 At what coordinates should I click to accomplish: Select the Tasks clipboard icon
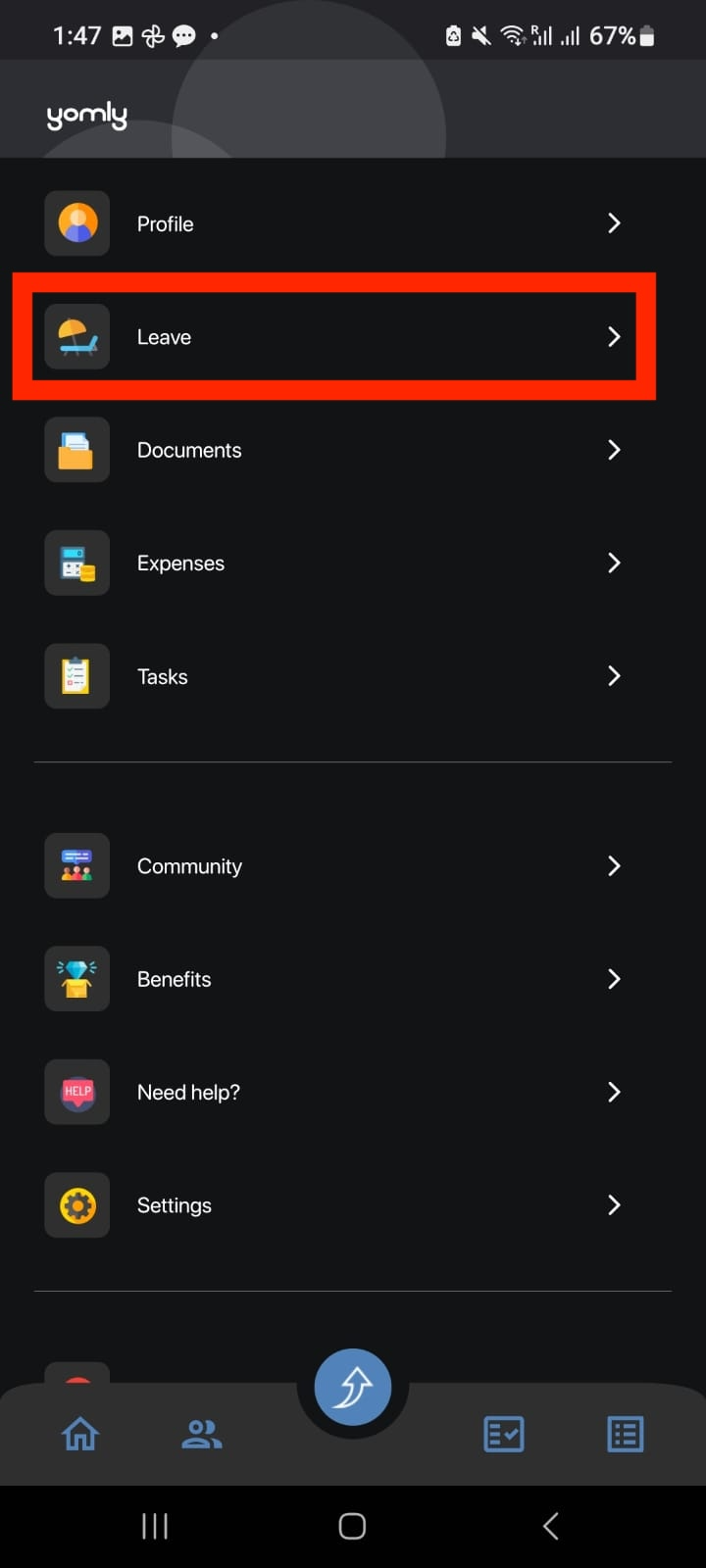(76, 676)
